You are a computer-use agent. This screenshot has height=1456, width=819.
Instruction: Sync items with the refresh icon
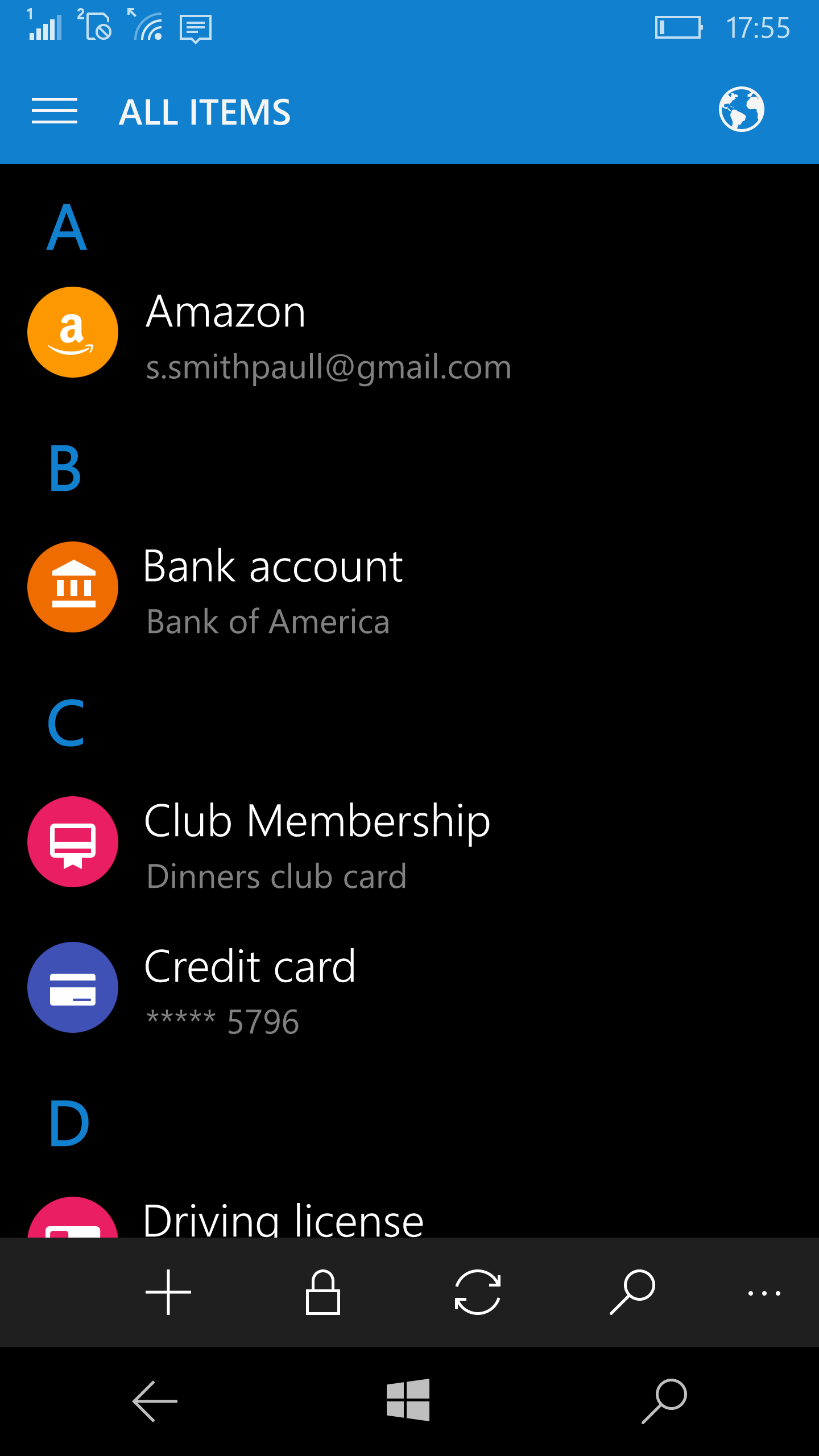pos(478,1292)
